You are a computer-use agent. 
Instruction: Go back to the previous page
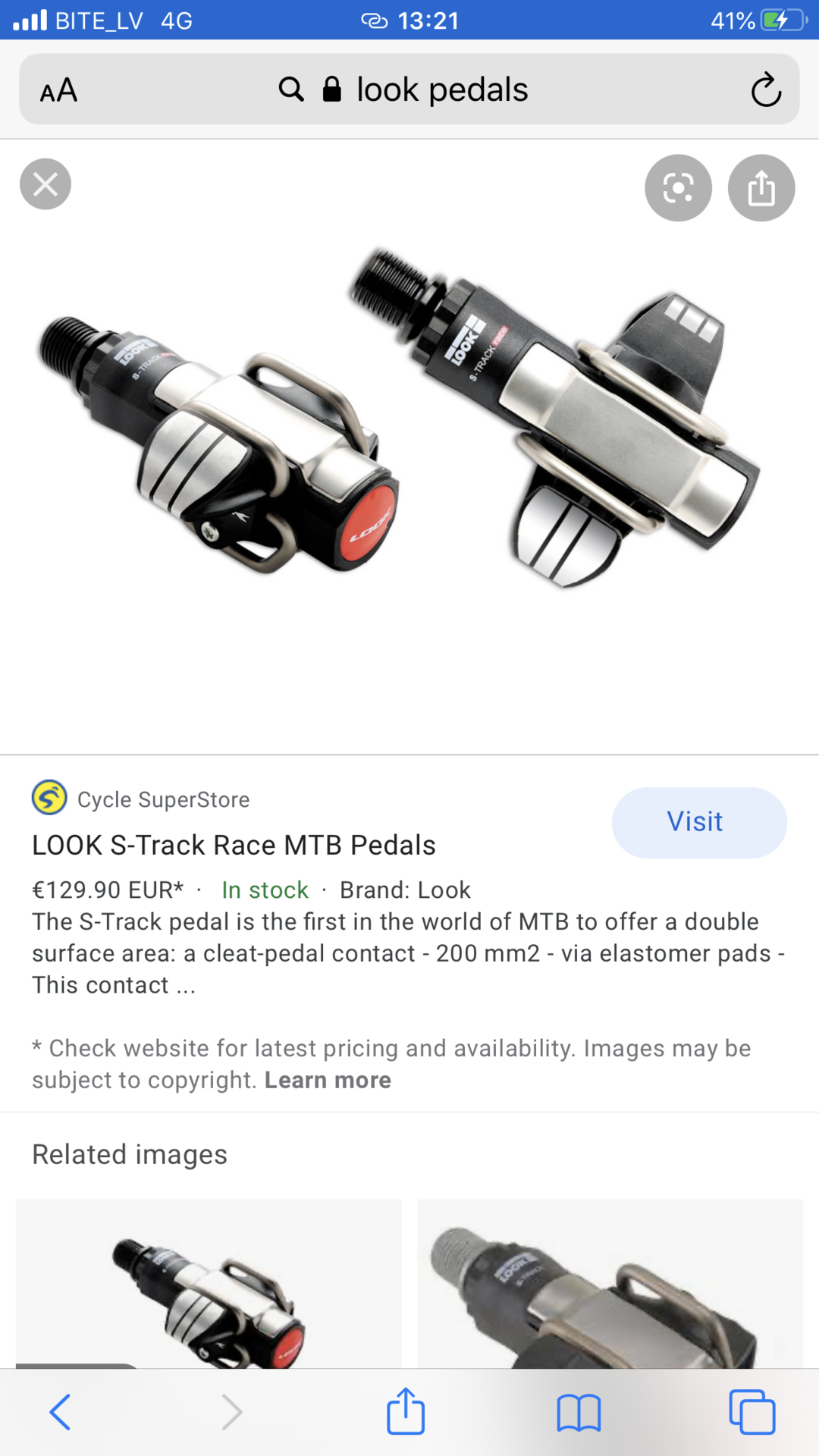tap(61, 1412)
